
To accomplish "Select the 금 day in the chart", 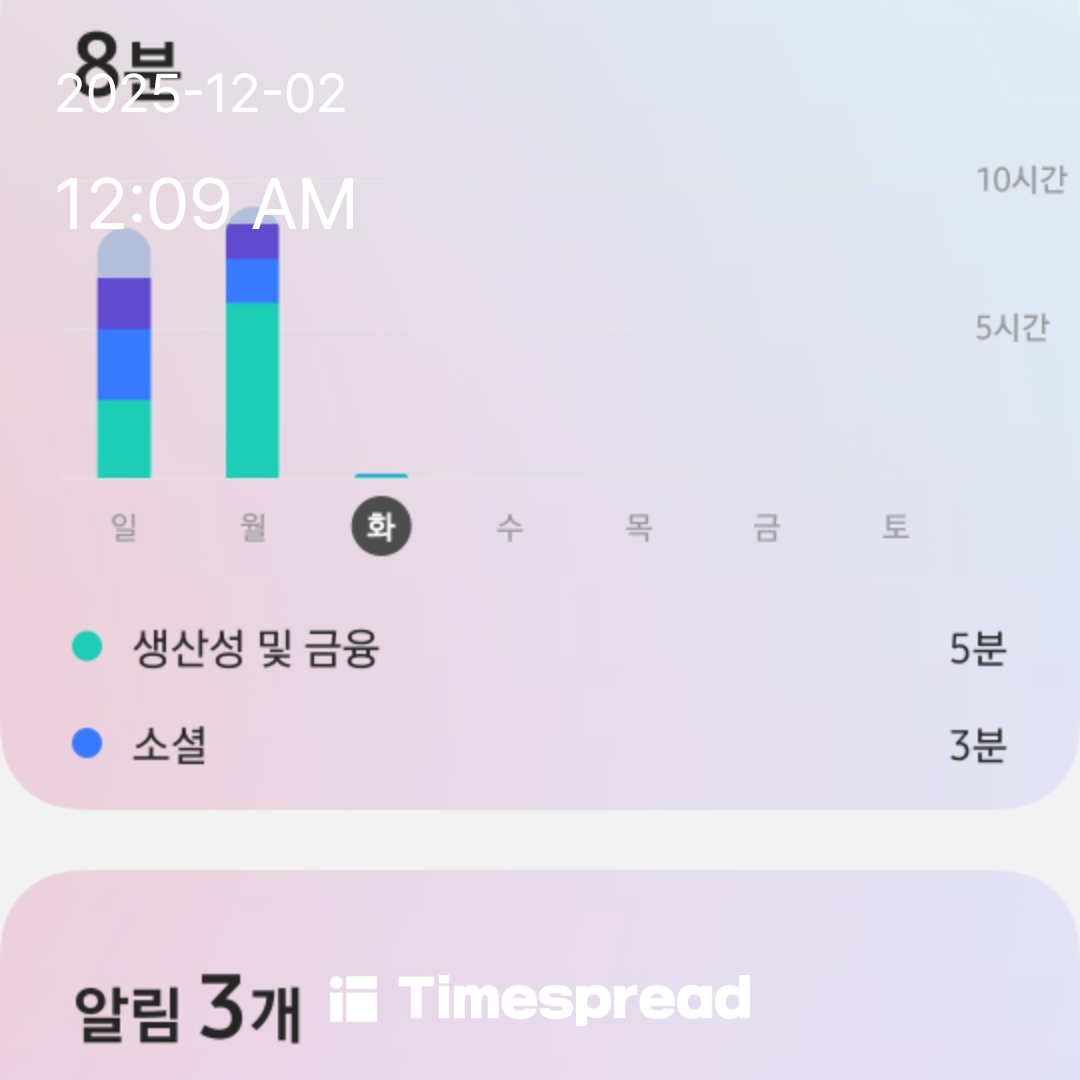I will tap(767, 527).
